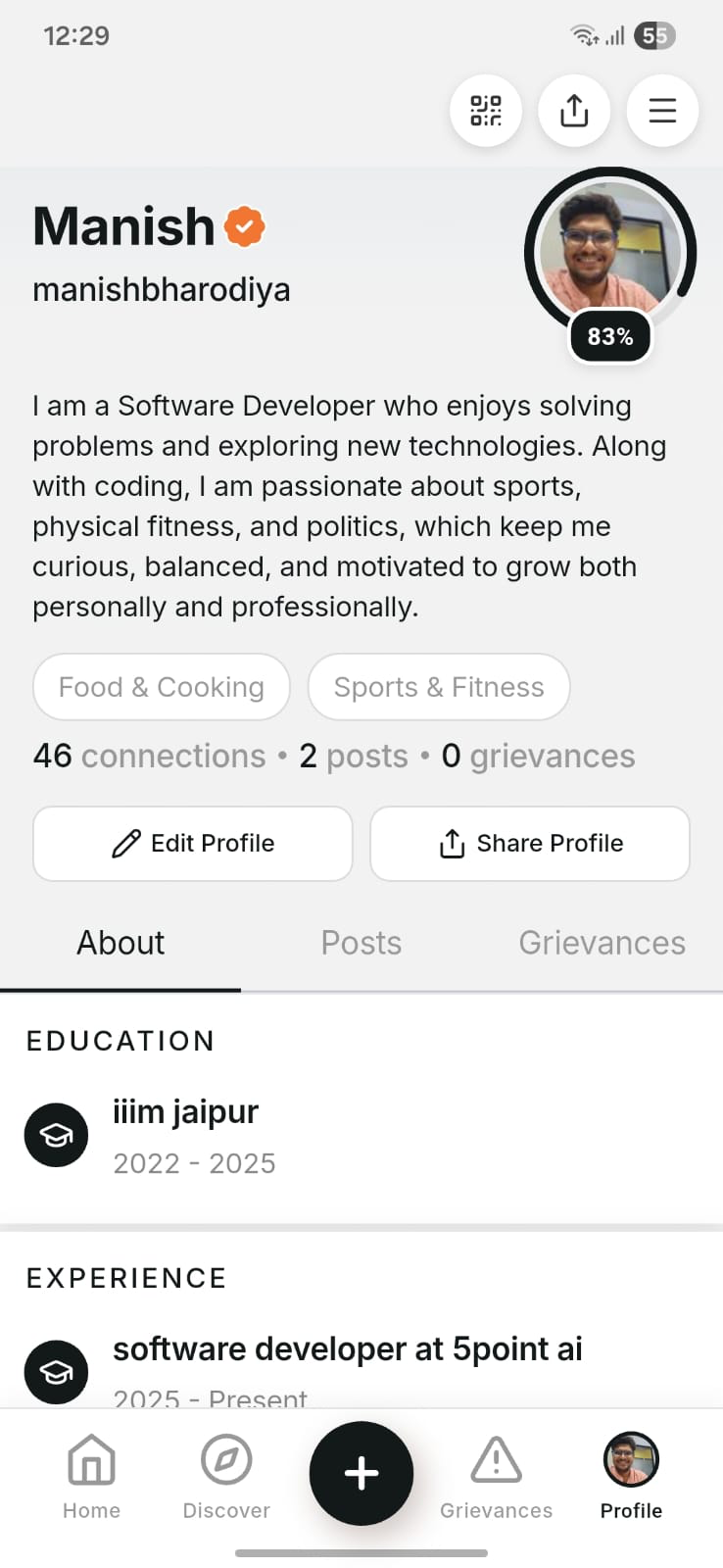The width and height of the screenshot is (723, 1568).
Task: Tap the plus icon to create a post
Action: tap(361, 1473)
